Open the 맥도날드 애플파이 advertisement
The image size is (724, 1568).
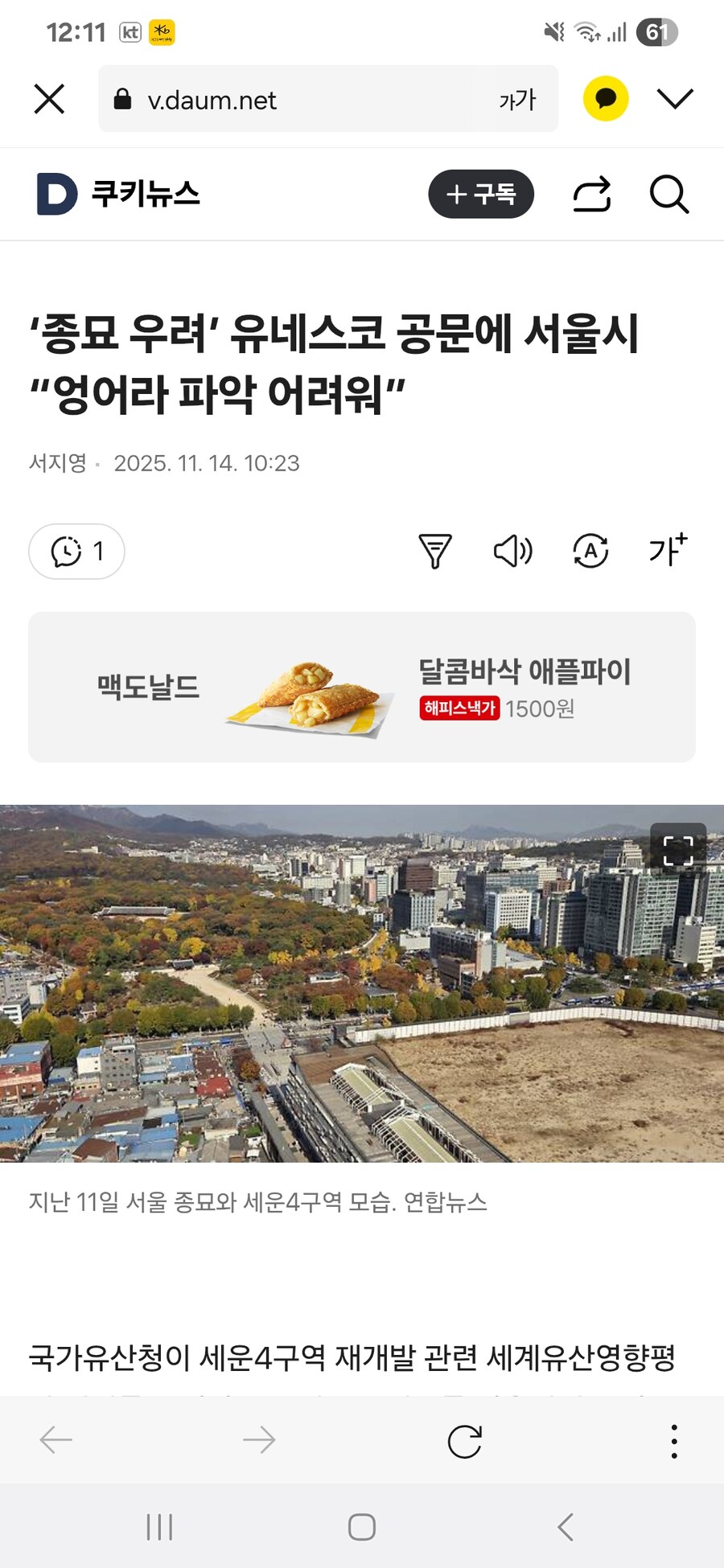(362, 686)
